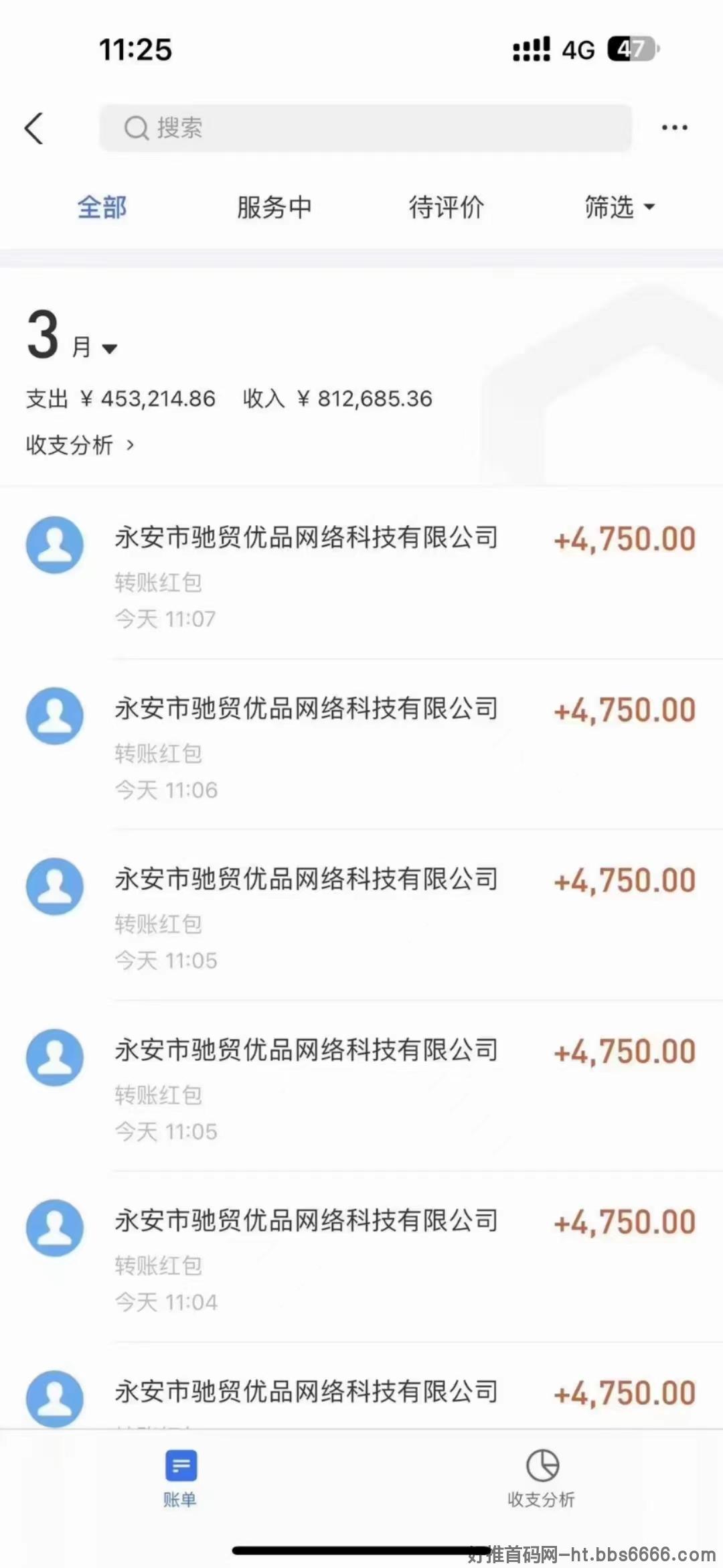Switch to the 服务中 tab
Image resolution: width=723 pixels, height=1568 pixels.
[x=274, y=207]
